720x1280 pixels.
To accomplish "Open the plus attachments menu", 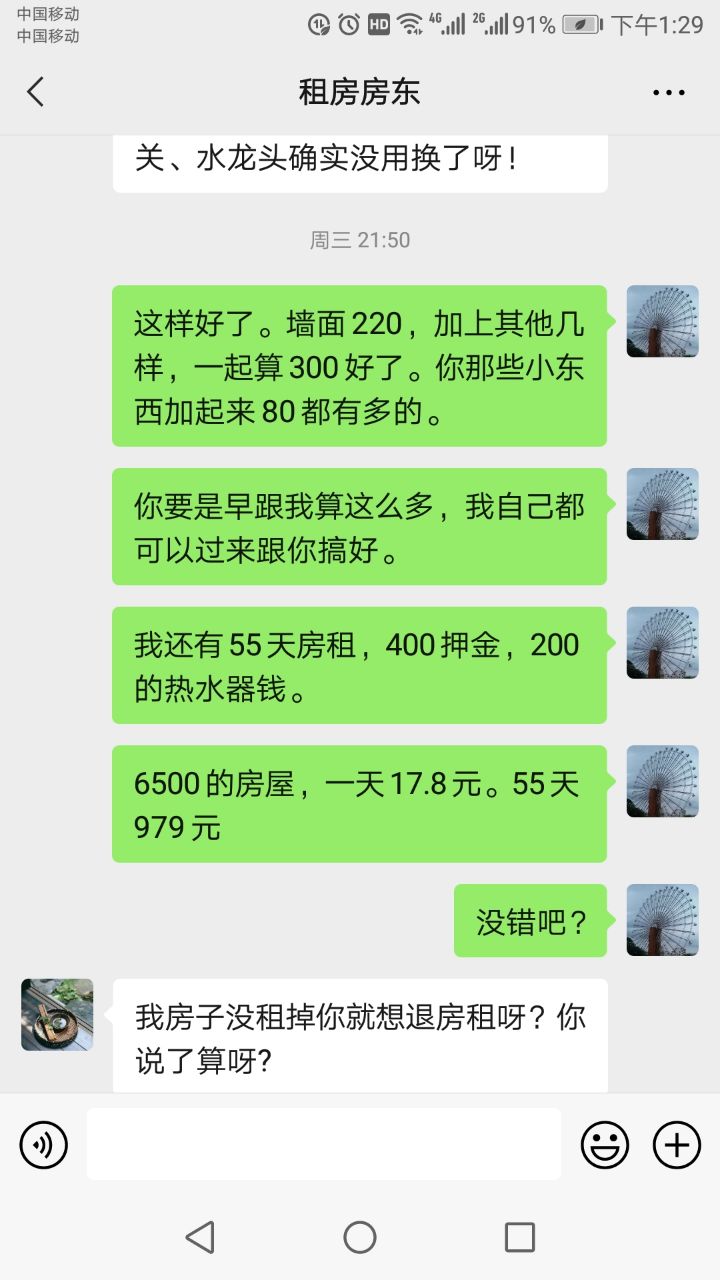I will coord(677,1145).
